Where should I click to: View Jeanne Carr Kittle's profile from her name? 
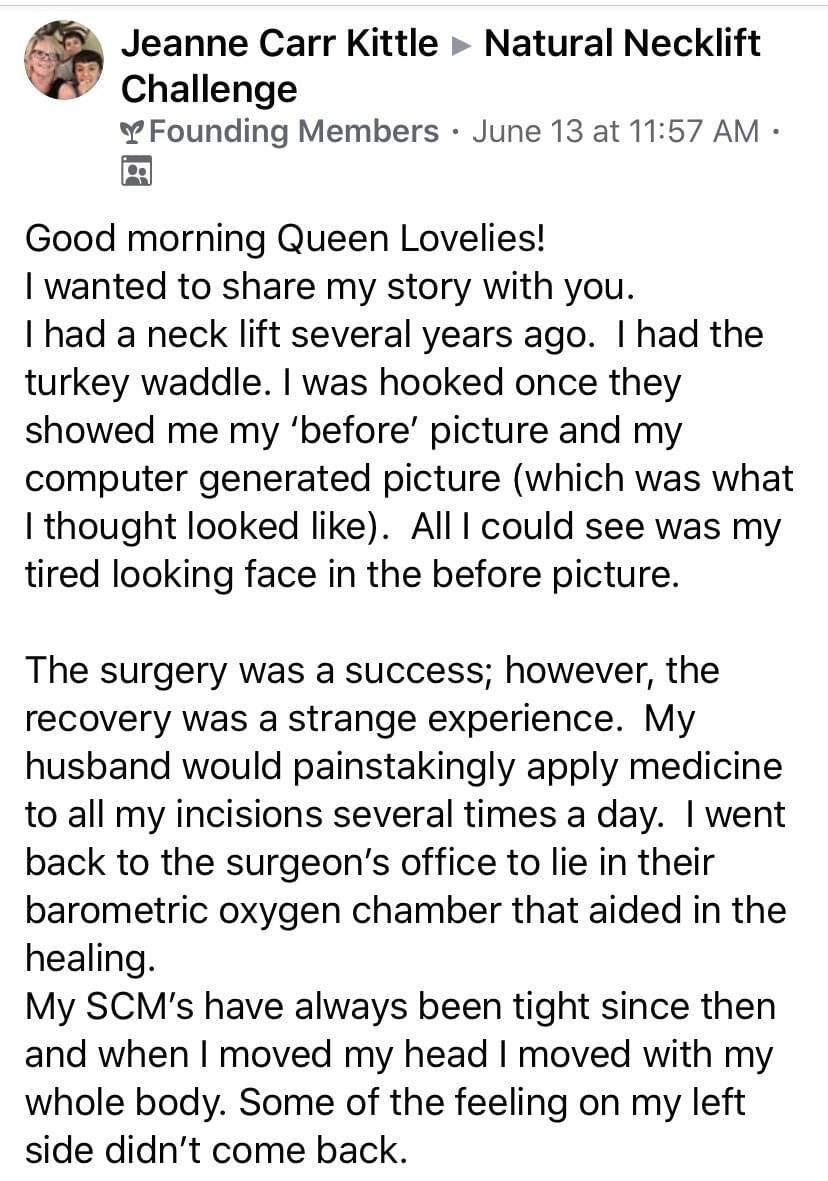(x=279, y=43)
